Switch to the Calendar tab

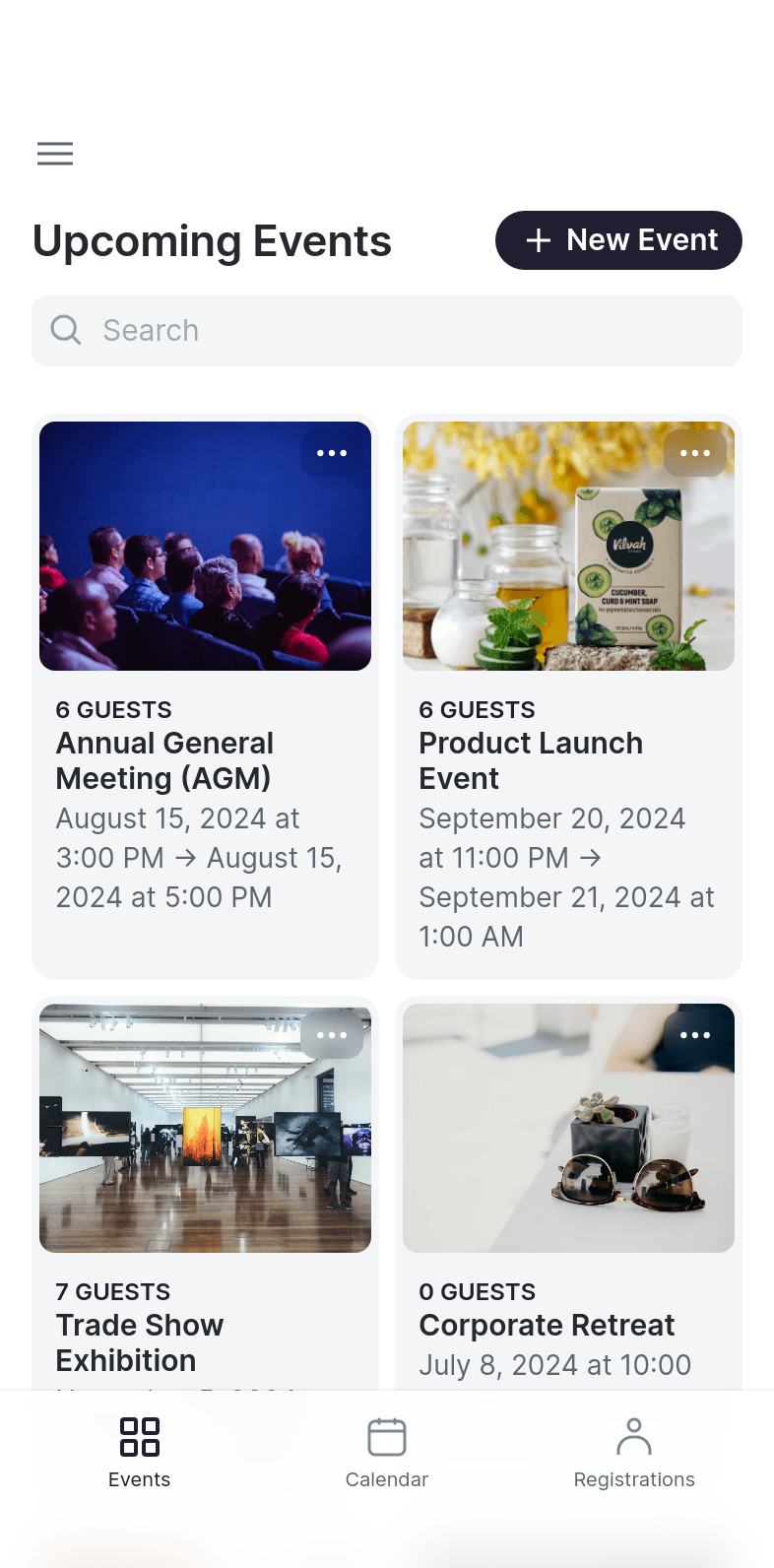coord(387,1453)
